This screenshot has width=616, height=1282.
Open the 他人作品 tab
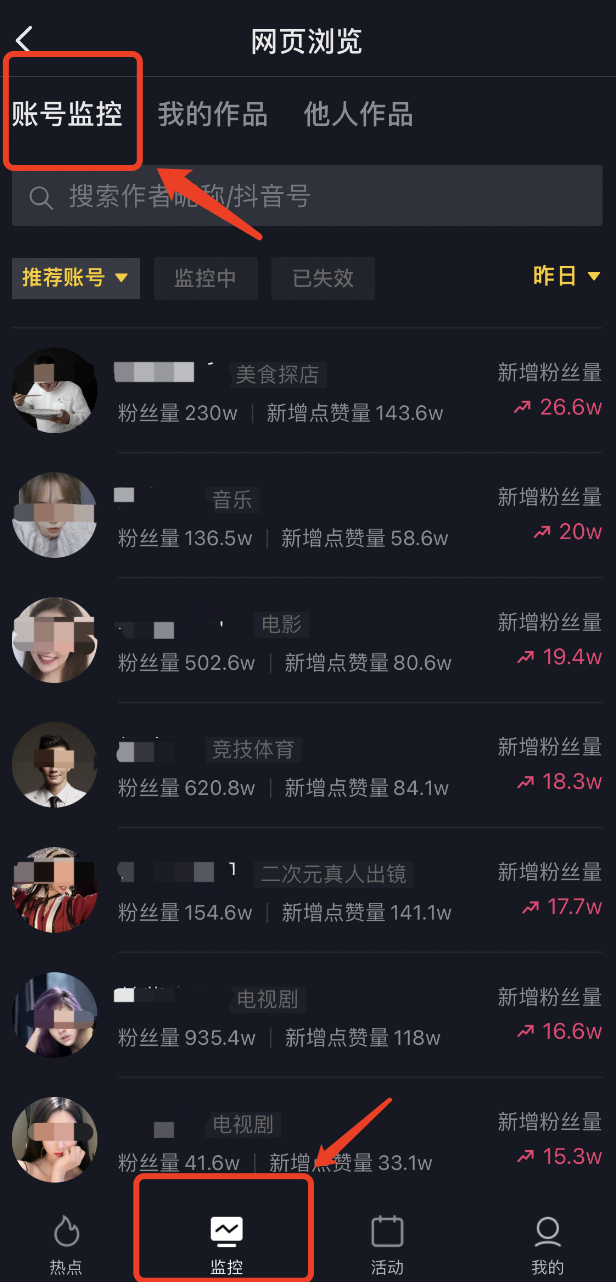(358, 115)
